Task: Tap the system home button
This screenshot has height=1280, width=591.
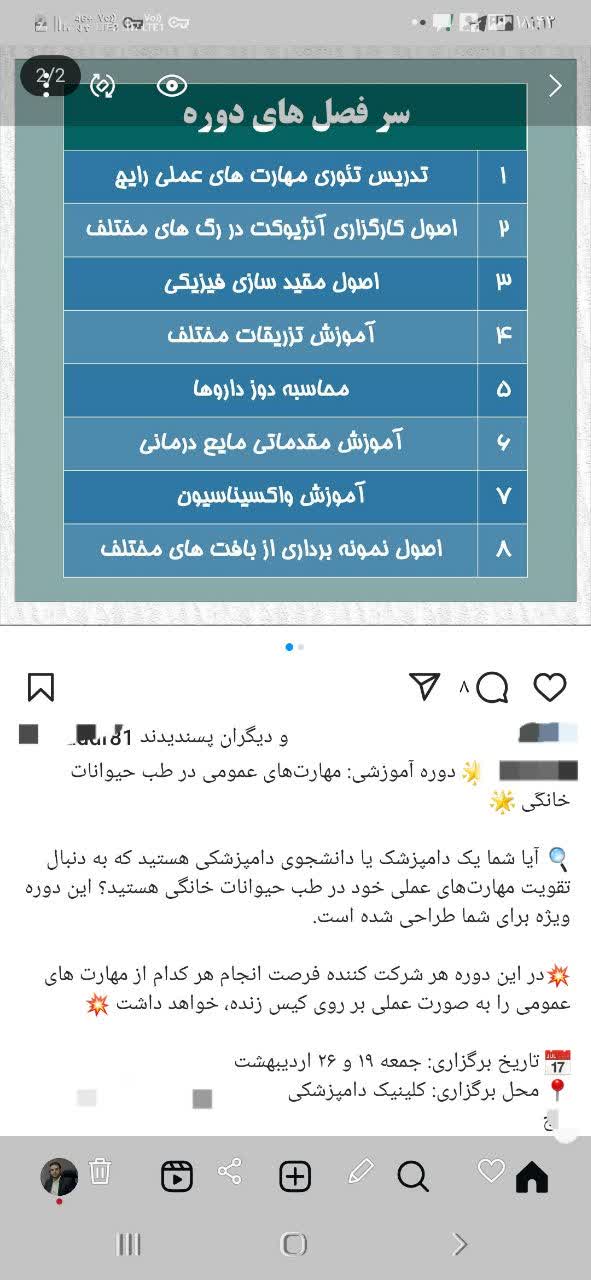Action: 294,1244
